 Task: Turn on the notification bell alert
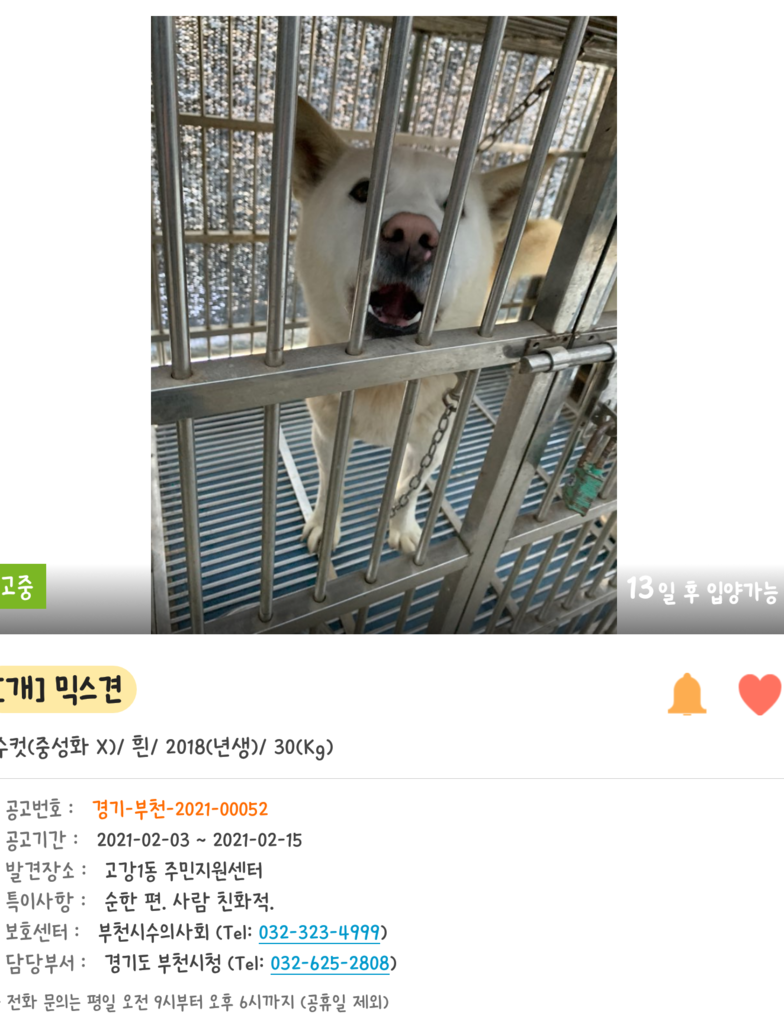(x=687, y=694)
